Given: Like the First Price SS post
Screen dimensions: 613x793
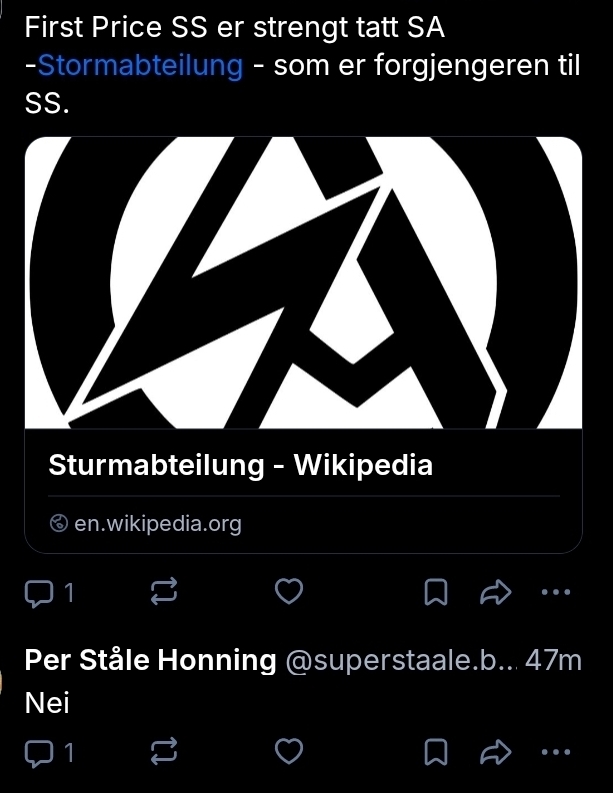Looking at the screenshot, I should (288, 593).
